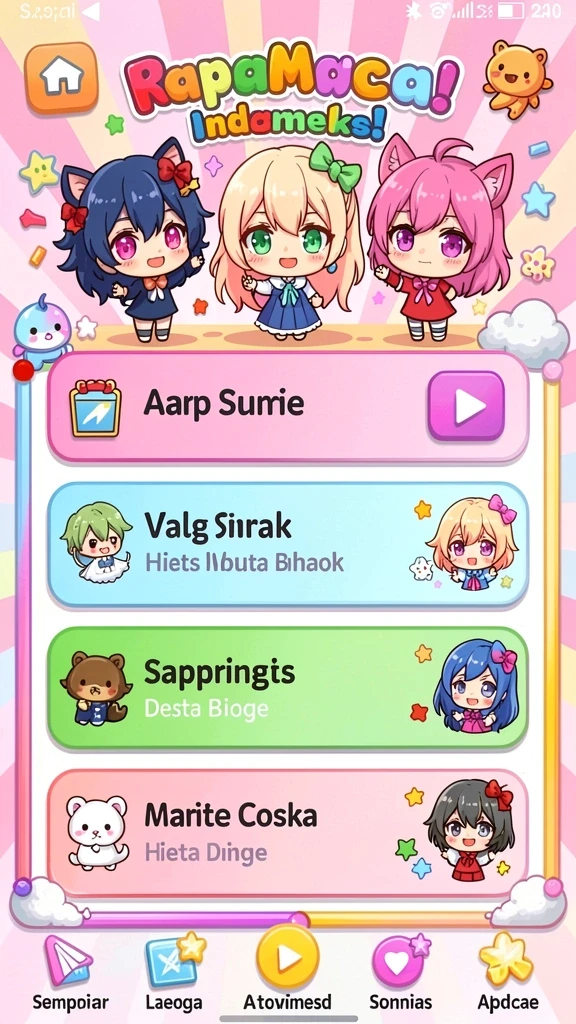Go to the Laeoga tab
The image size is (576, 1024).
174,975
